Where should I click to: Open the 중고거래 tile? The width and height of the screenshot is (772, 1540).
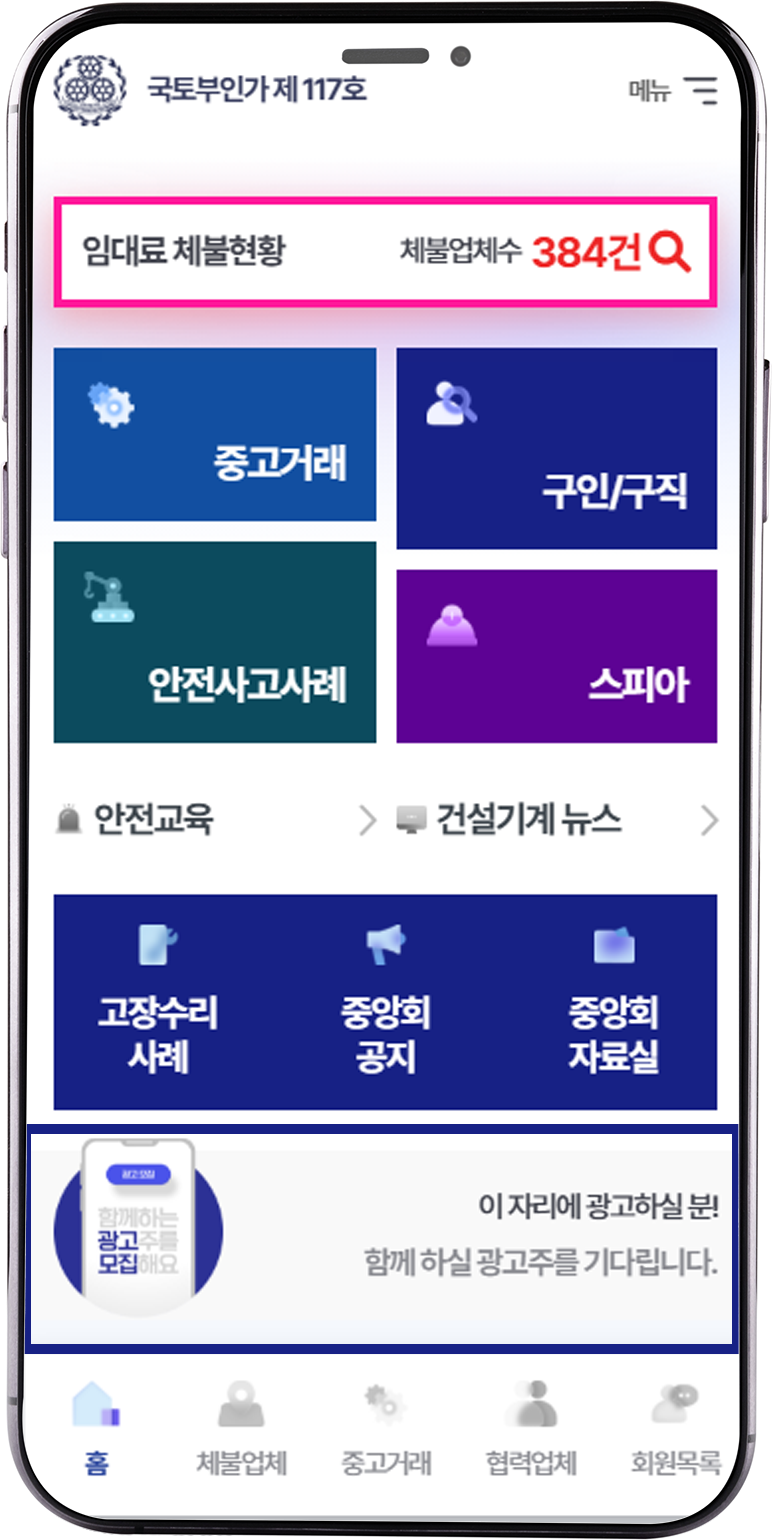click(x=215, y=435)
